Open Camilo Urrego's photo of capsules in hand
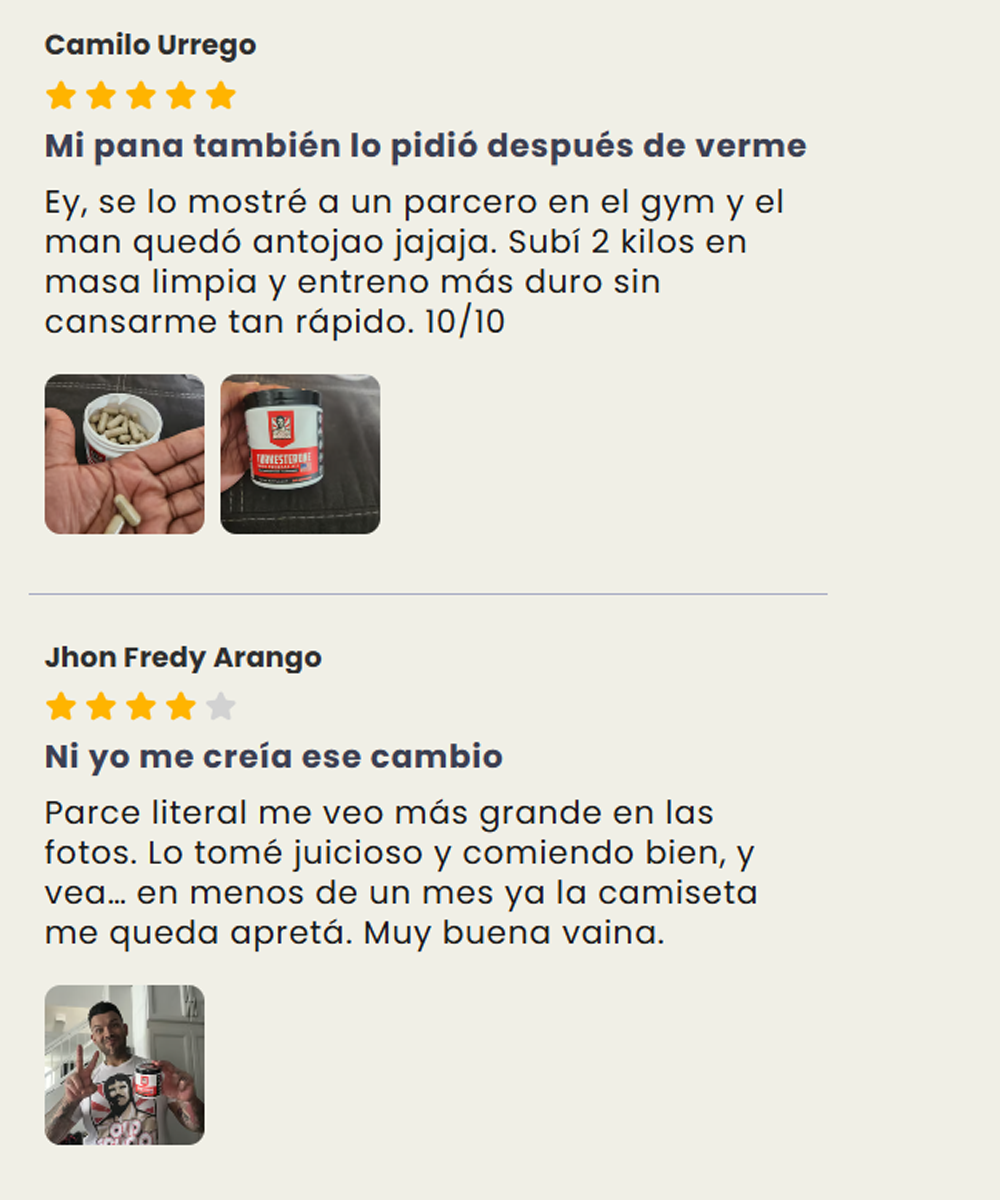Screen dimensions: 1000x1200 (x=124, y=454)
